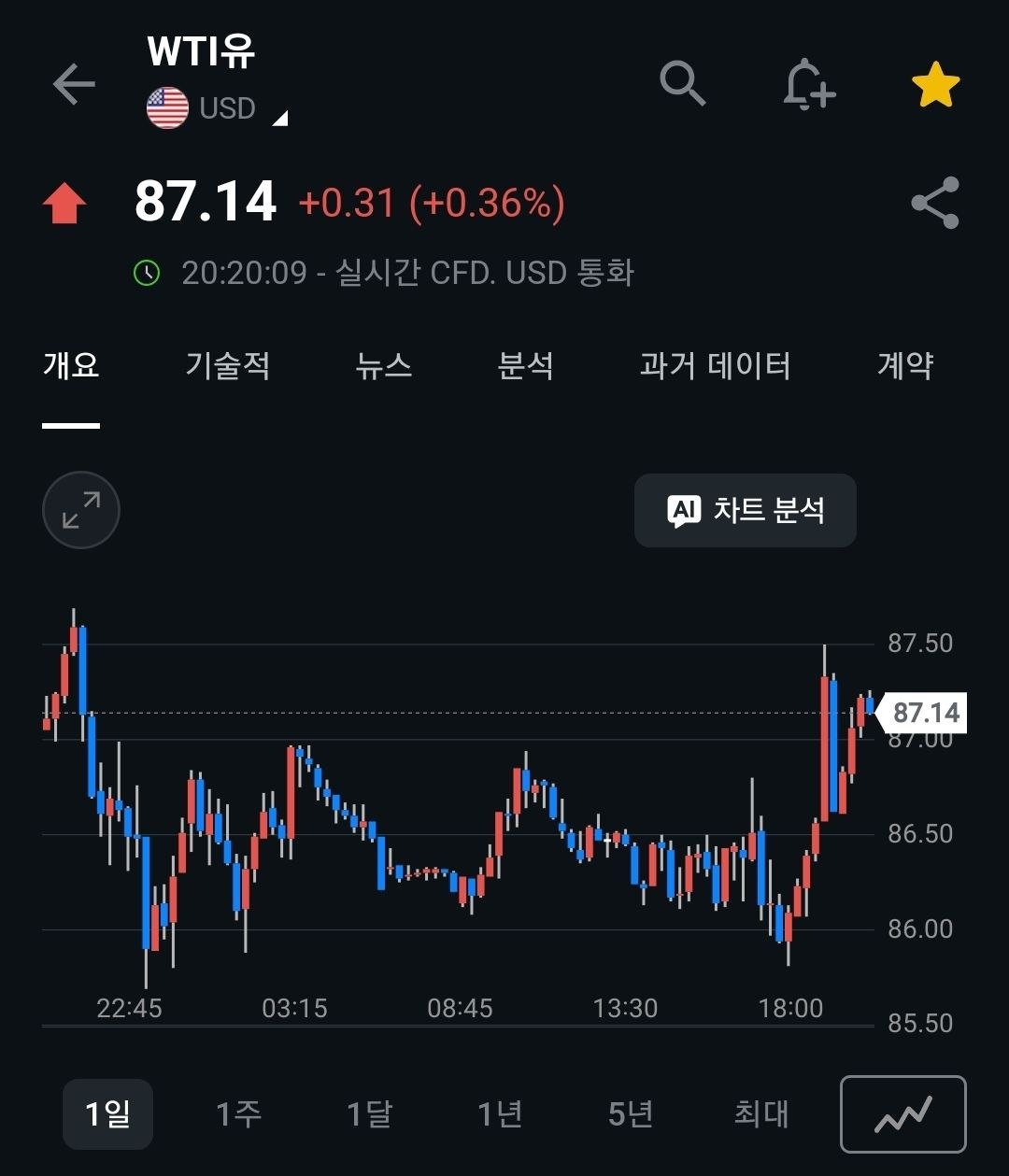Image resolution: width=1009 pixels, height=1176 pixels.
Task: Open the USD currency dropdown
Action: pos(217,108)
